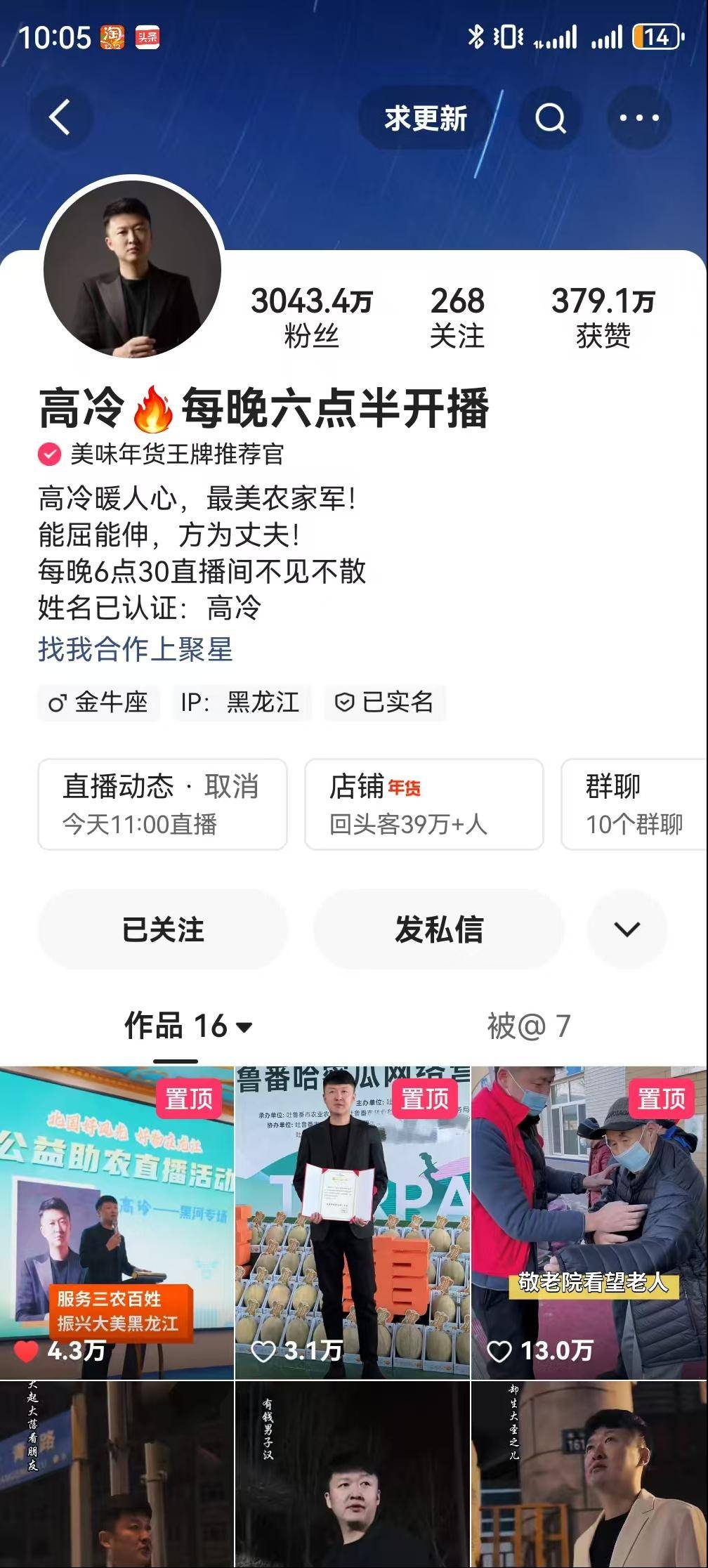
Task: Open the three-dot more options menu
Action: (638, 119)
